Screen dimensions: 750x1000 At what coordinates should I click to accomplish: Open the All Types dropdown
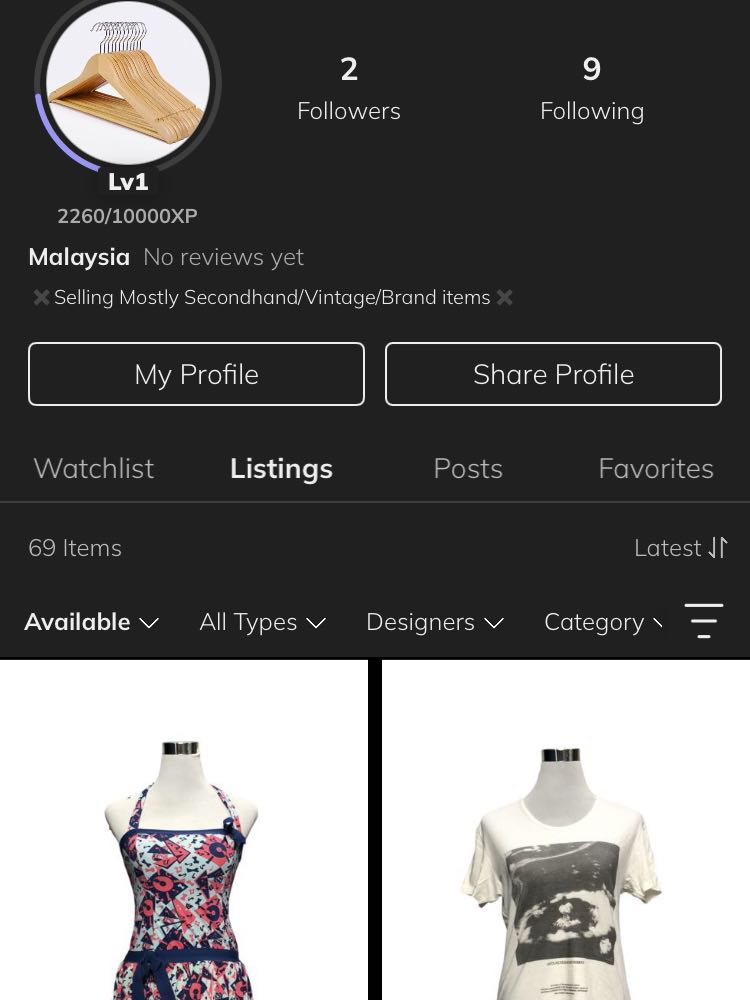click(262, 622)
